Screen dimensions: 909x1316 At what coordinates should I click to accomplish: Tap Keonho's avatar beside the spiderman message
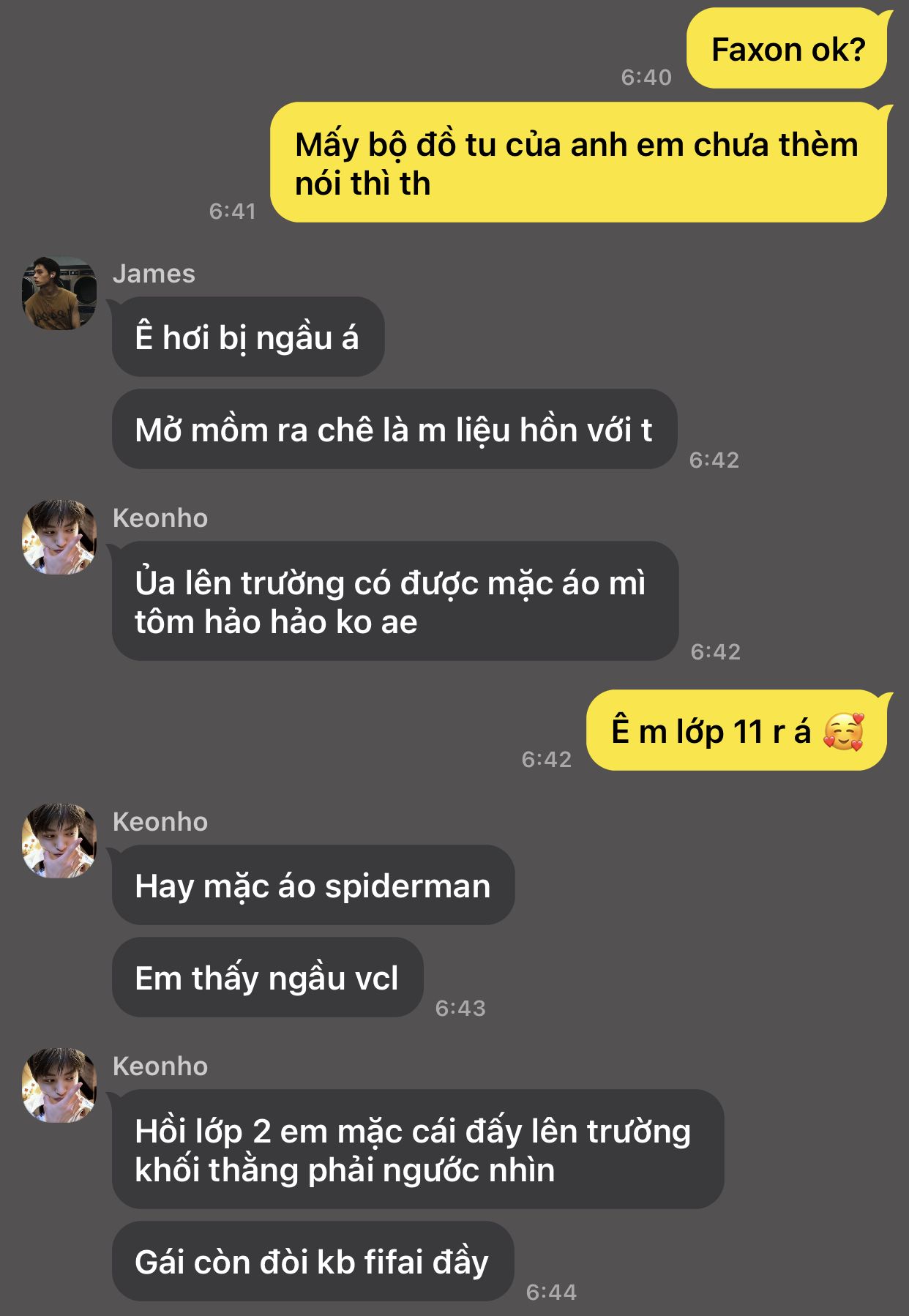click(x=59, y=841)
